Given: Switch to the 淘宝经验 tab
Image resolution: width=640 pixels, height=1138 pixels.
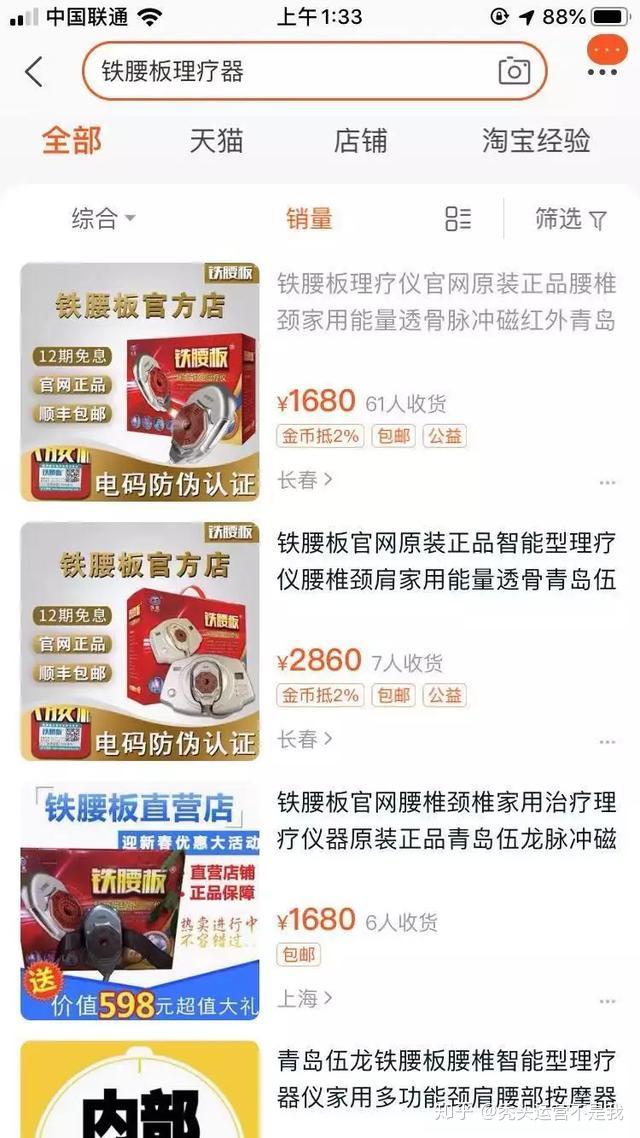Looking at the screenshot, I should (x=536, y=140).
